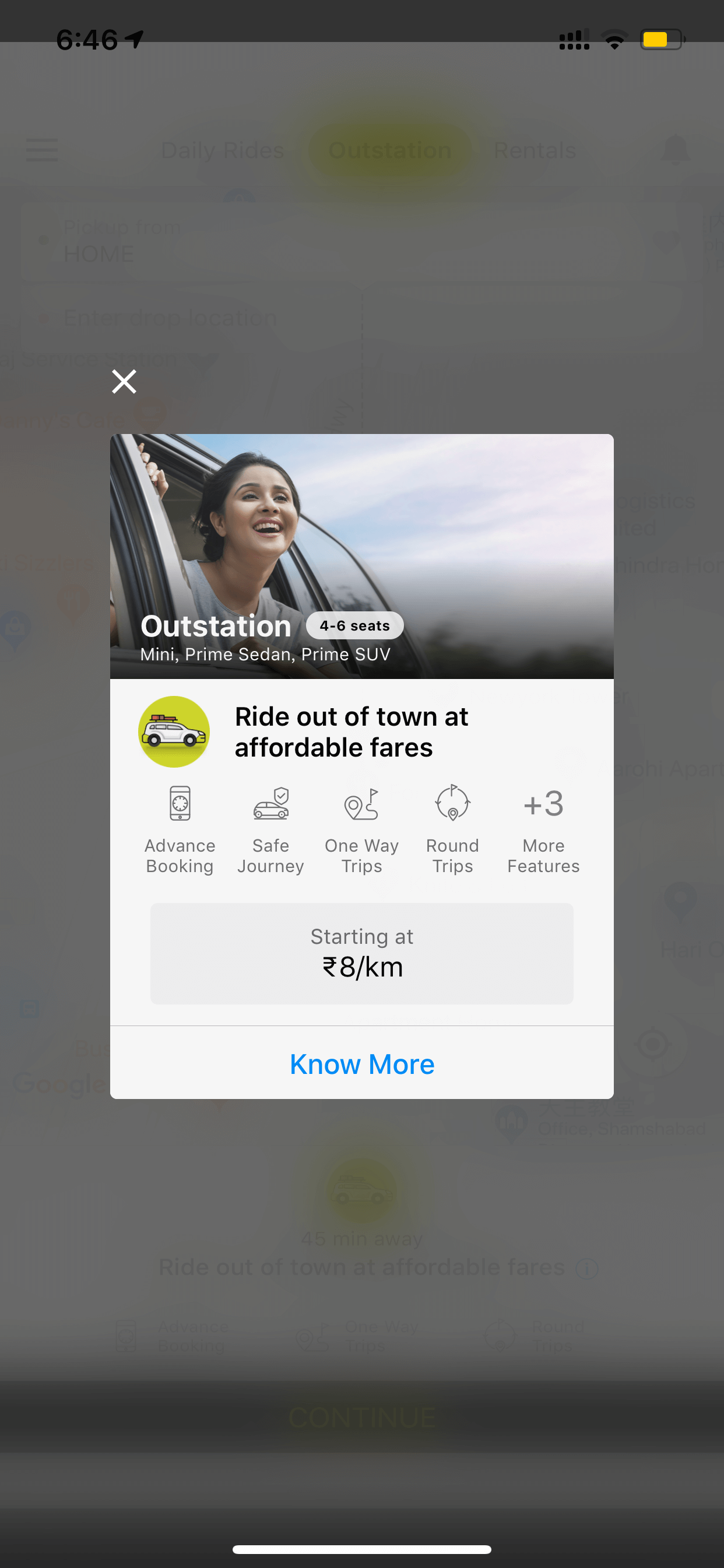Tap the Know More link
Viewport: 724px width, 1568px height.
click(362, 1064)
